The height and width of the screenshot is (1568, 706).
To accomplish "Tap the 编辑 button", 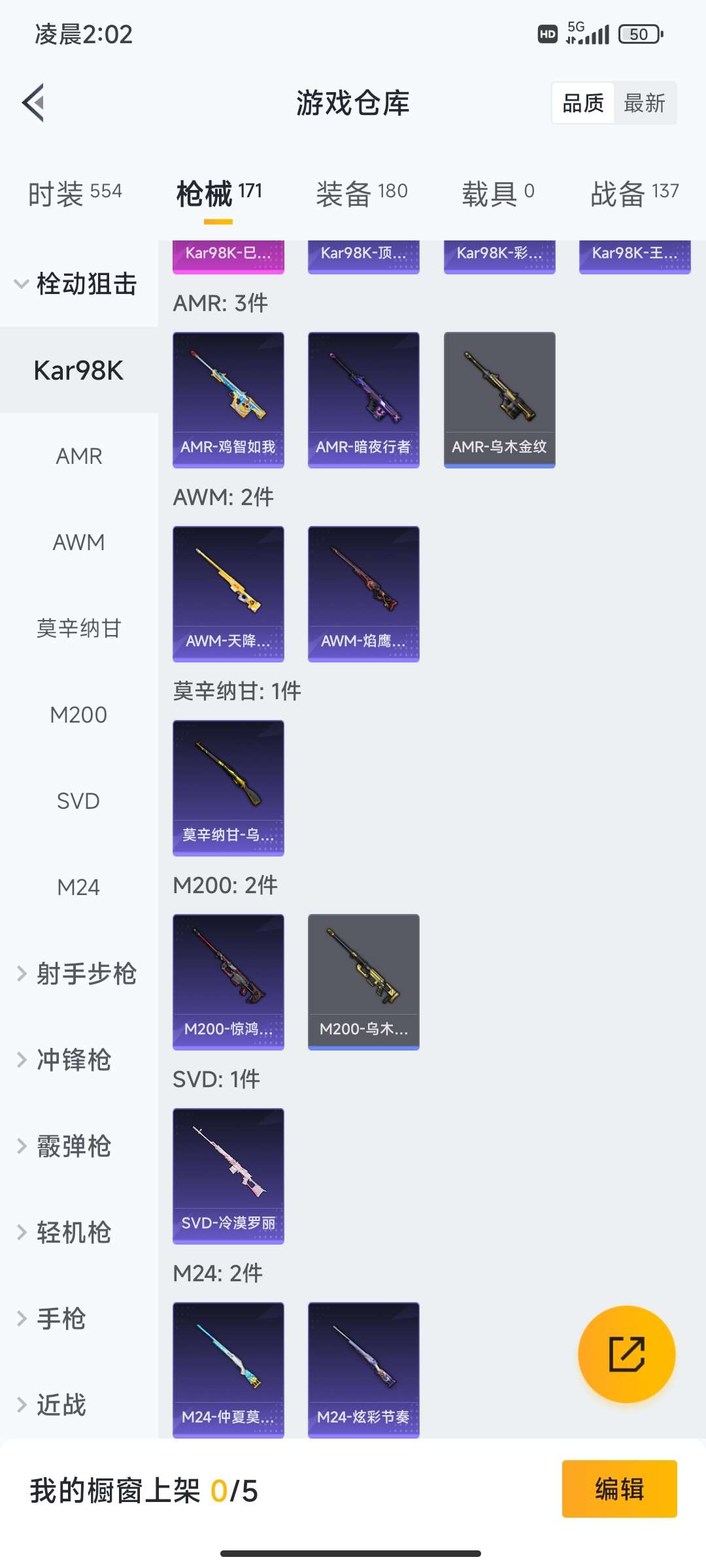I will (619, 1489).
